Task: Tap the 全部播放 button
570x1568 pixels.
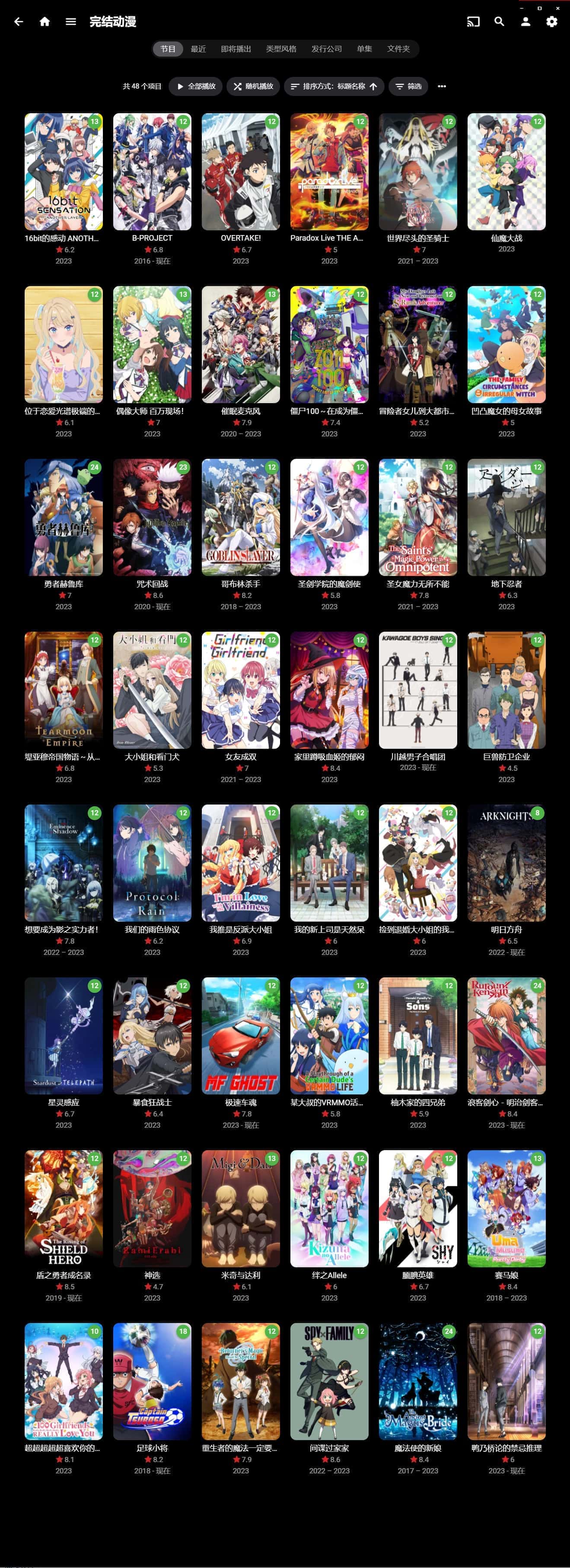Action: pos(196,86)
